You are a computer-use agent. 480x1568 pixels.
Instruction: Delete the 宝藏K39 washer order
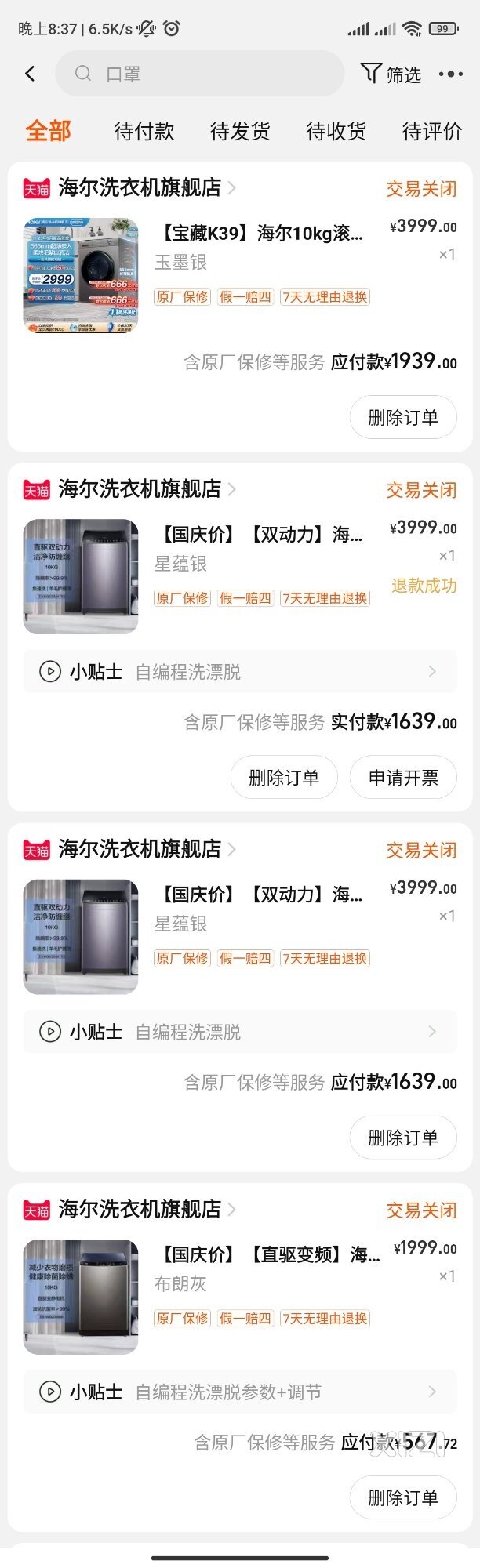[x=402, y=417]
